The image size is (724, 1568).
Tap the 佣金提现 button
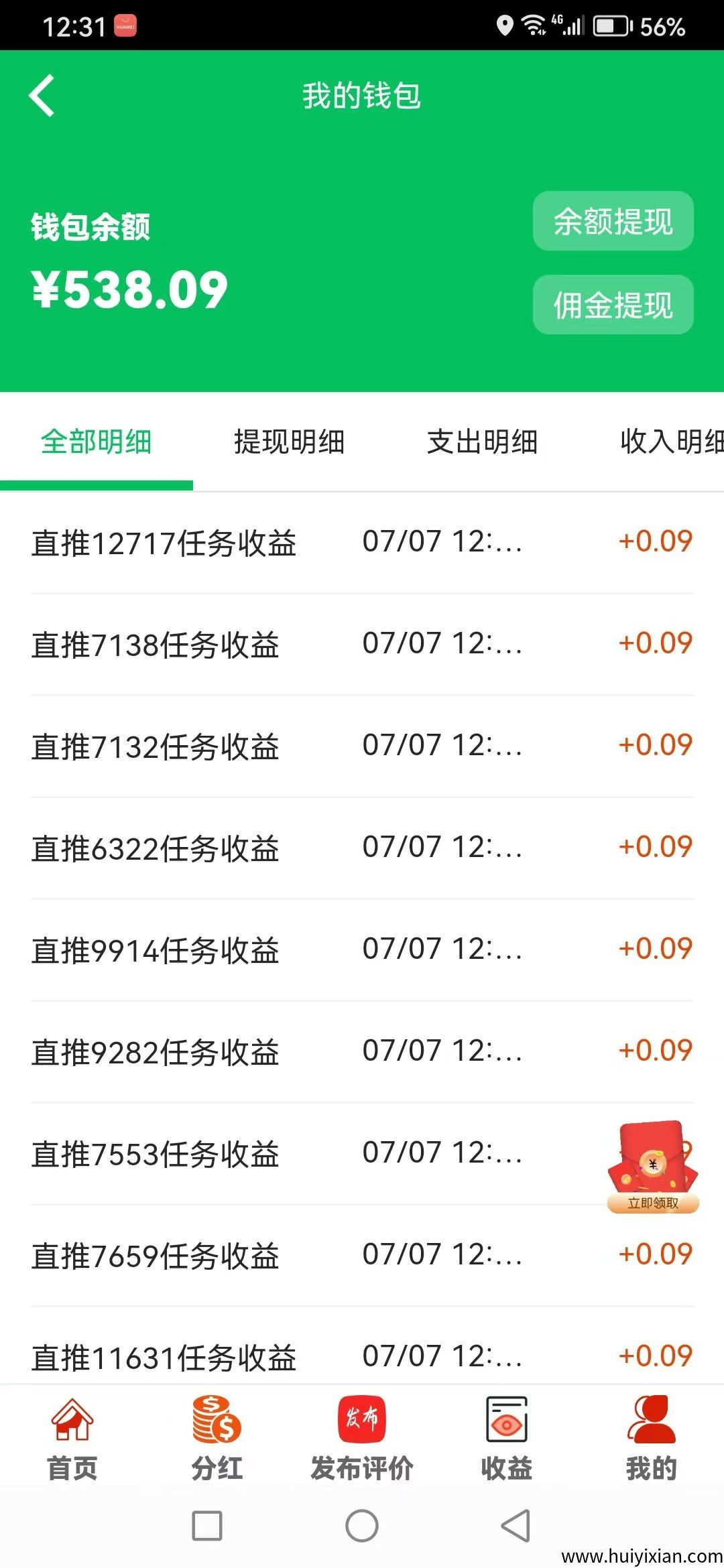click(x=613, y=305)
